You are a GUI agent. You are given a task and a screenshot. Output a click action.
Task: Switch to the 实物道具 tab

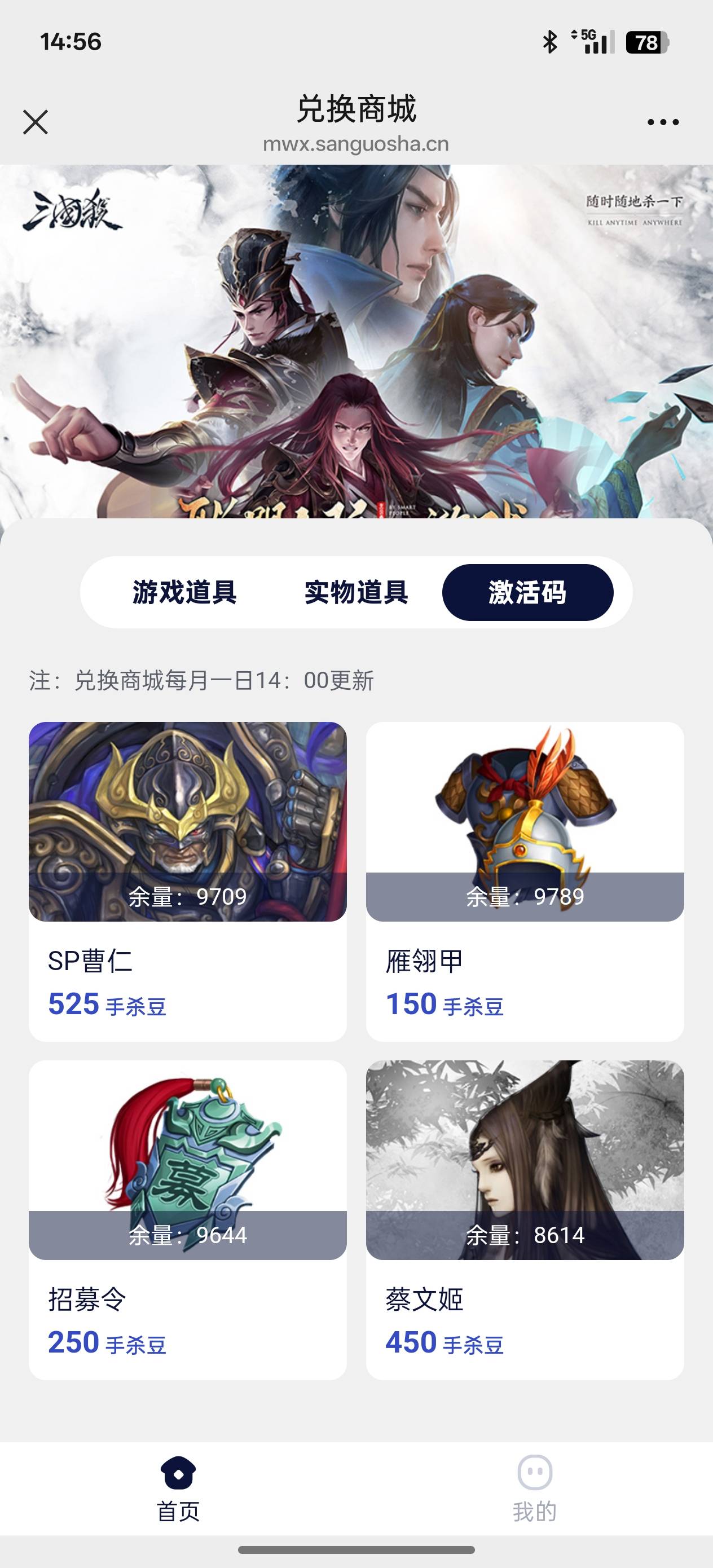point(356,592)
